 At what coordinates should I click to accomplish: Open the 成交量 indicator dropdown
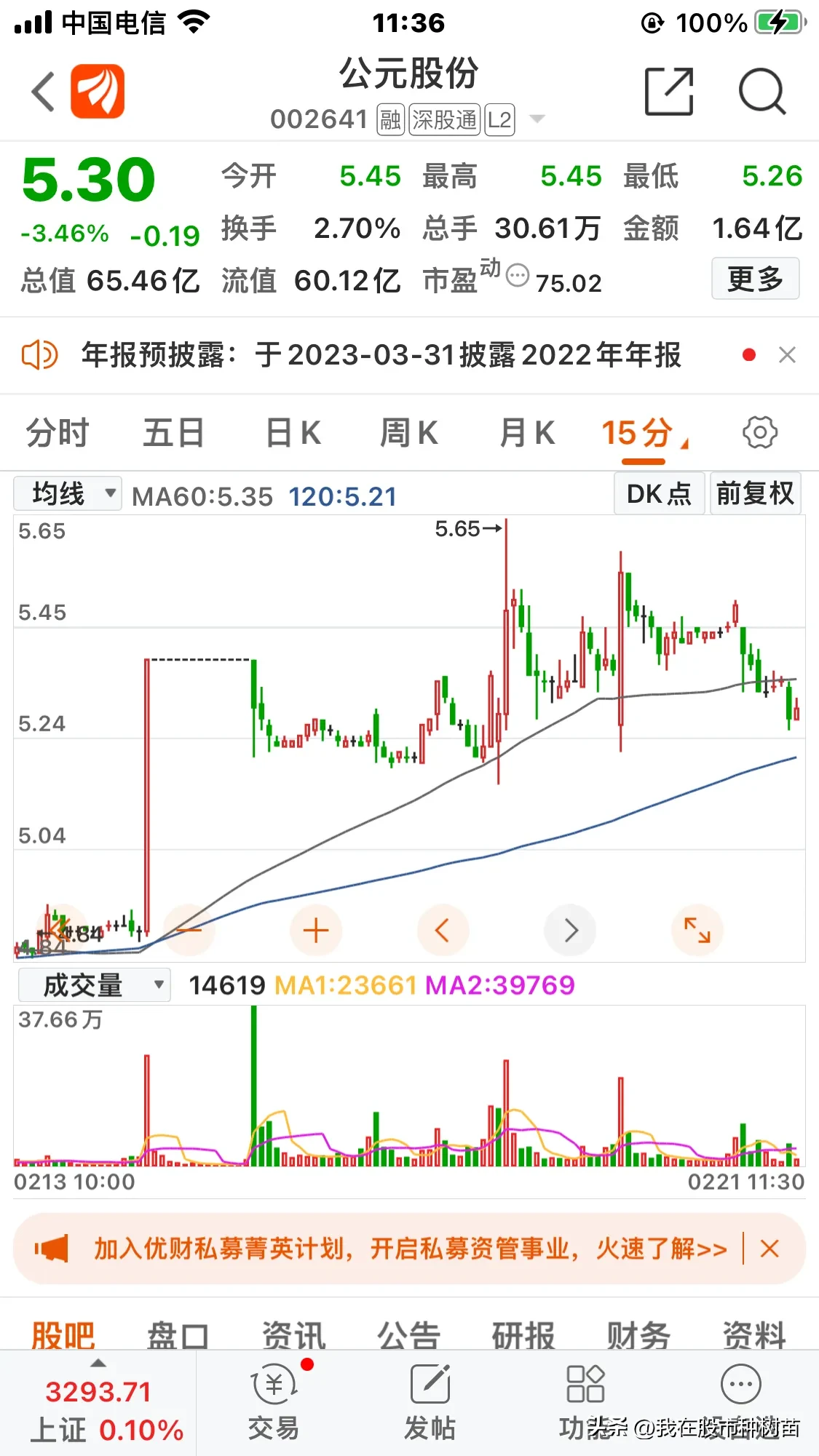point(94,985)
